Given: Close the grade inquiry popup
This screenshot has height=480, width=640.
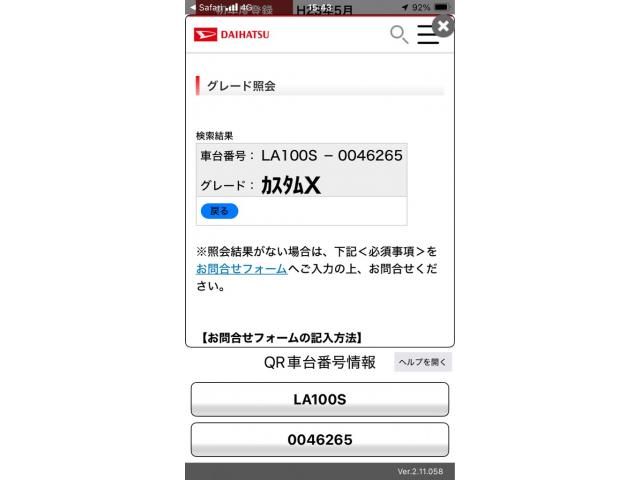Looking at the screenshot, I should coord(443,26).
